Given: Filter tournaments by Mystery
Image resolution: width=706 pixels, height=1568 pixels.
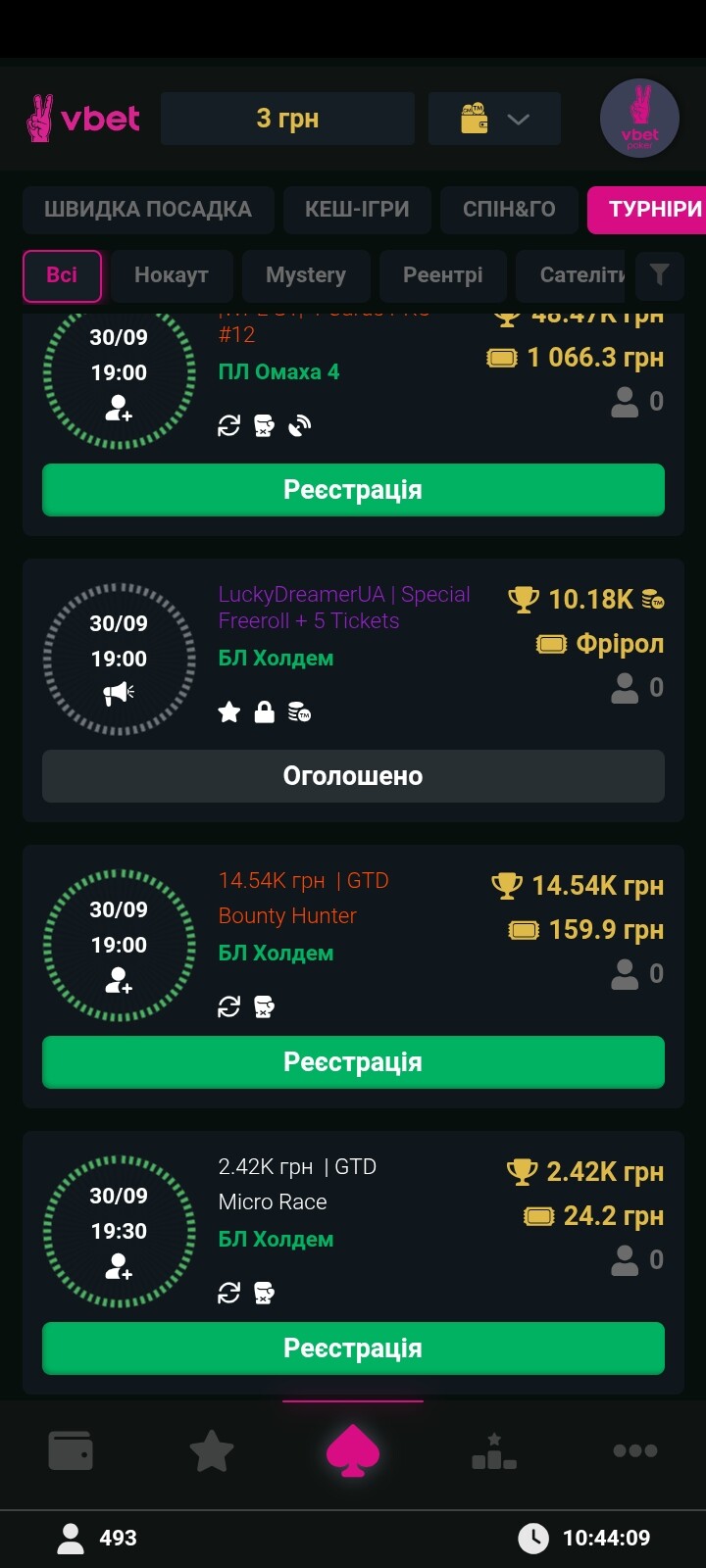Looking at the screenshot, I should click(306, 275).
